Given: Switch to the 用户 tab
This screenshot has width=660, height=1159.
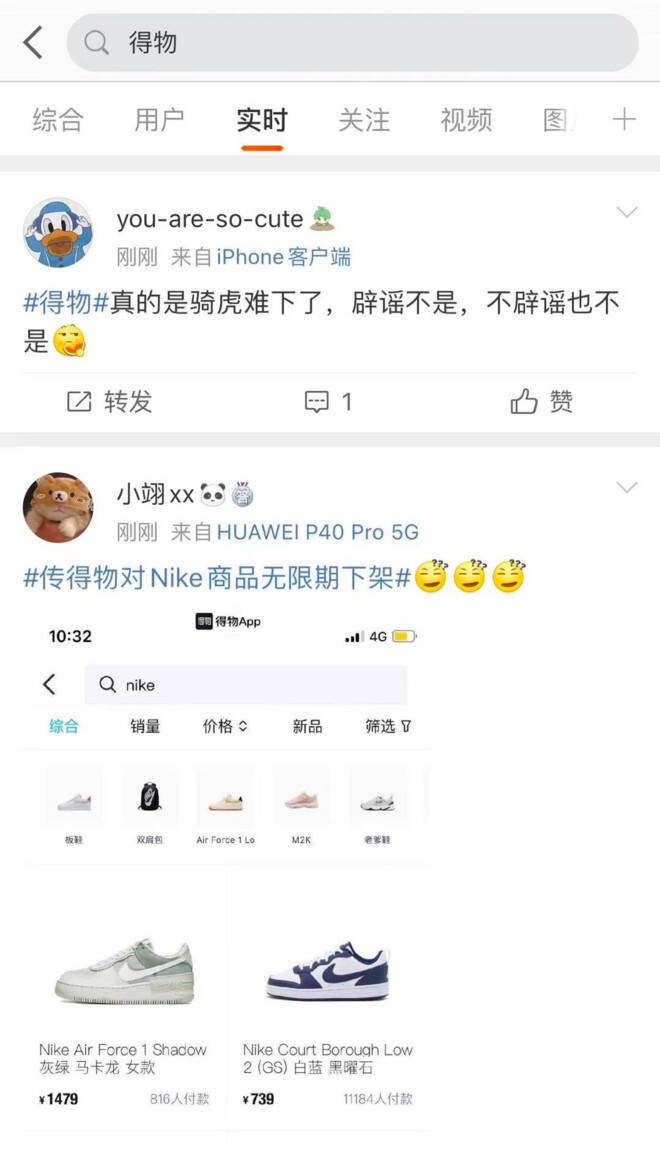Looking at the screenshot, I should pyautogui.click(x=160, y=120).
